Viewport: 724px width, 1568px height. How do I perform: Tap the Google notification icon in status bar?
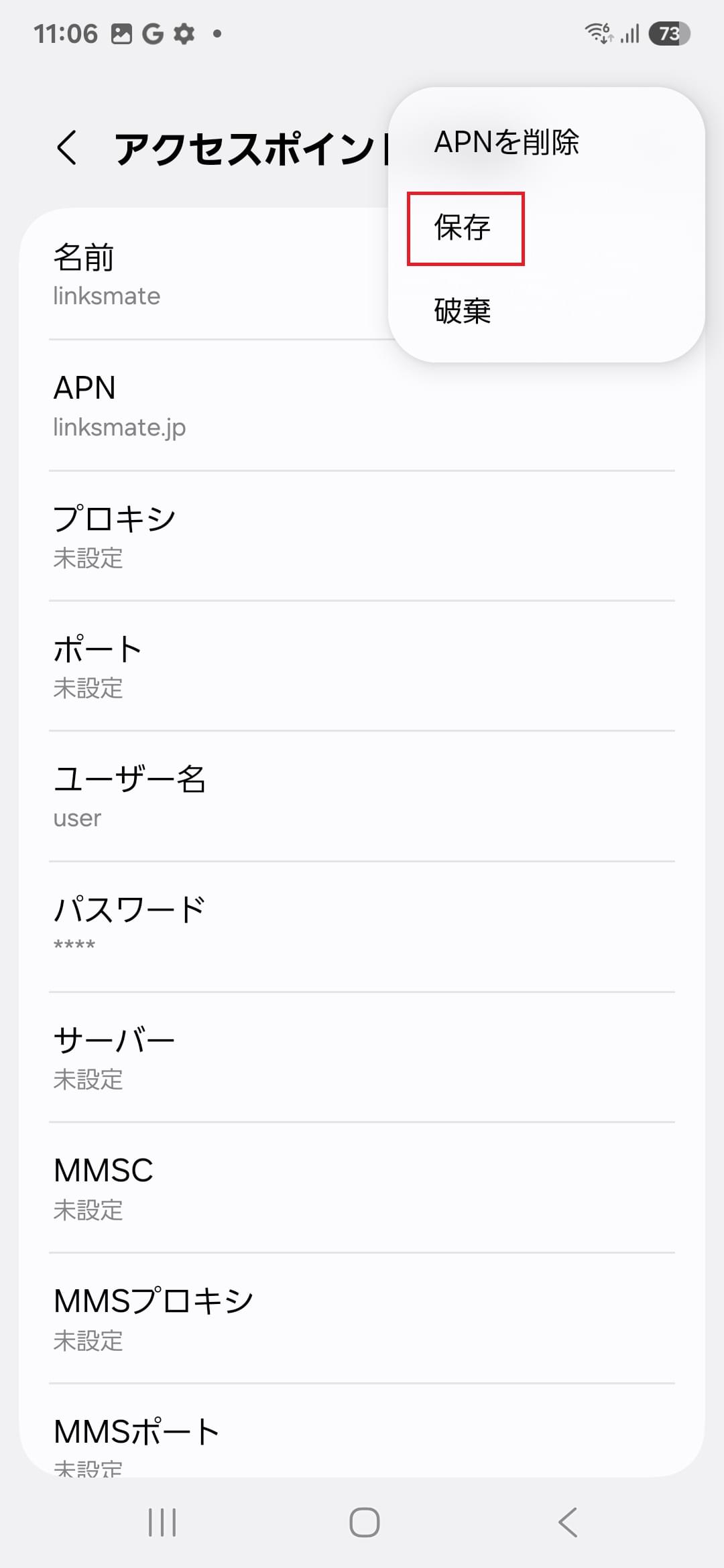tap(153, 31)
